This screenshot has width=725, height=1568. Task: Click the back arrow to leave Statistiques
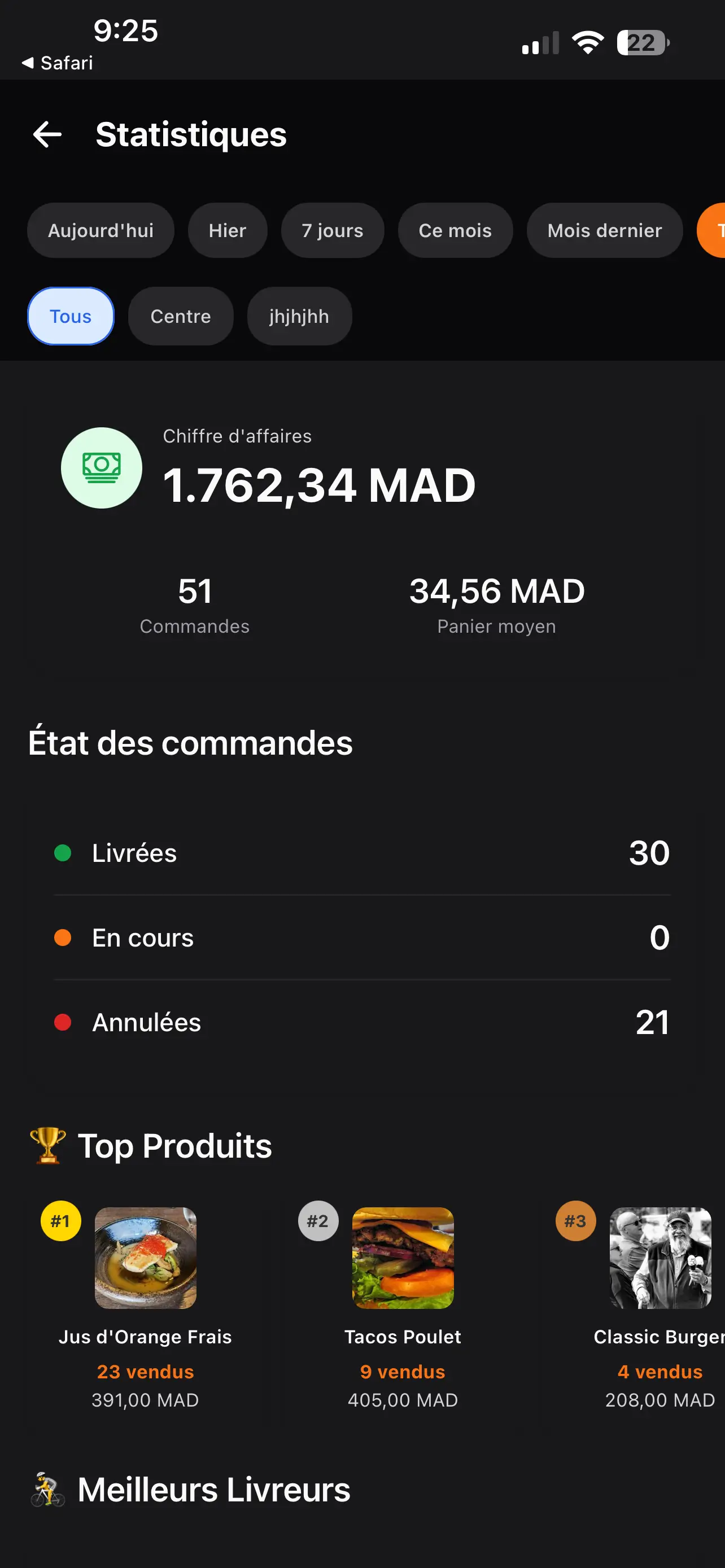(46, 134)
